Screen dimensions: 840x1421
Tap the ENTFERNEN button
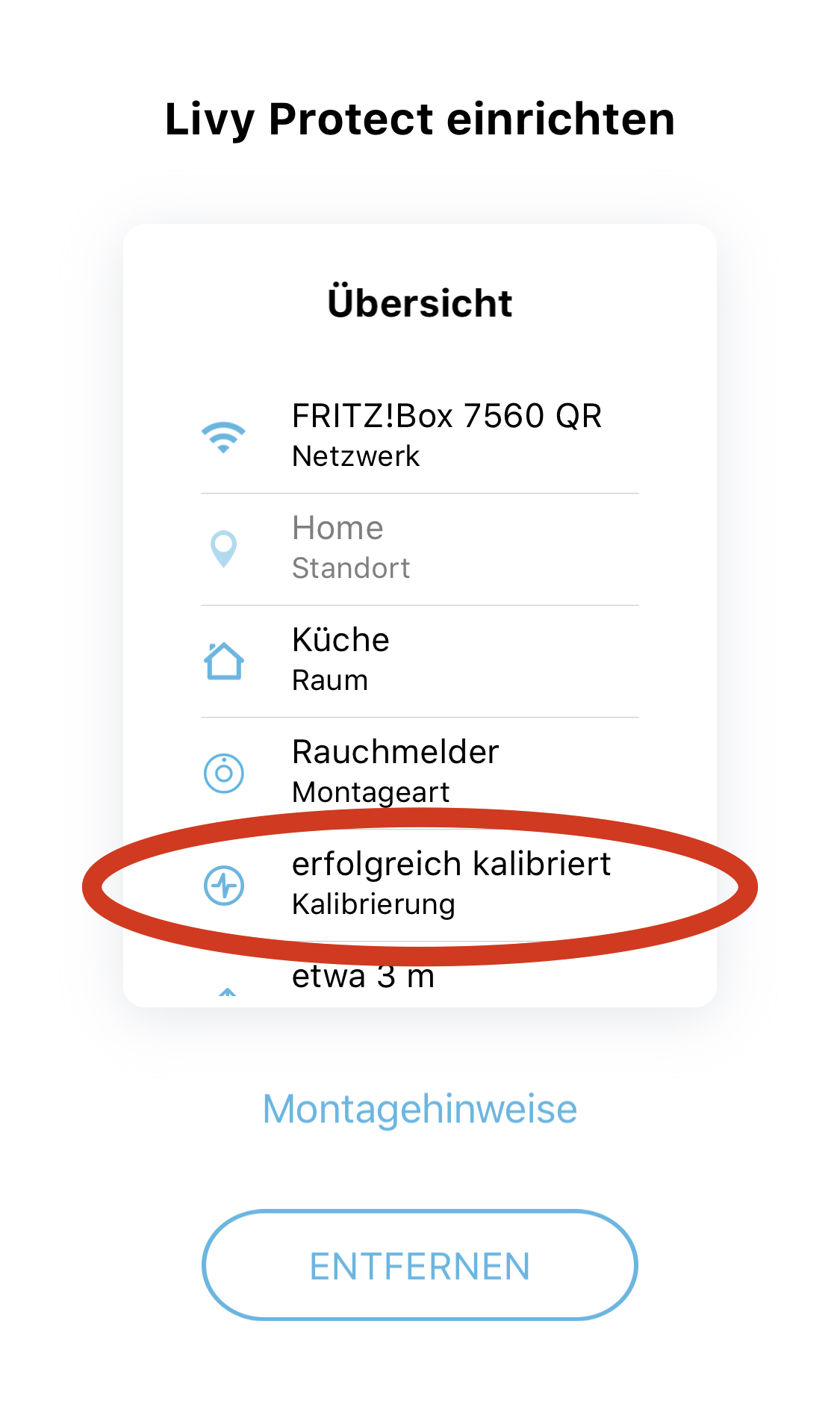tap(420, 1266)
